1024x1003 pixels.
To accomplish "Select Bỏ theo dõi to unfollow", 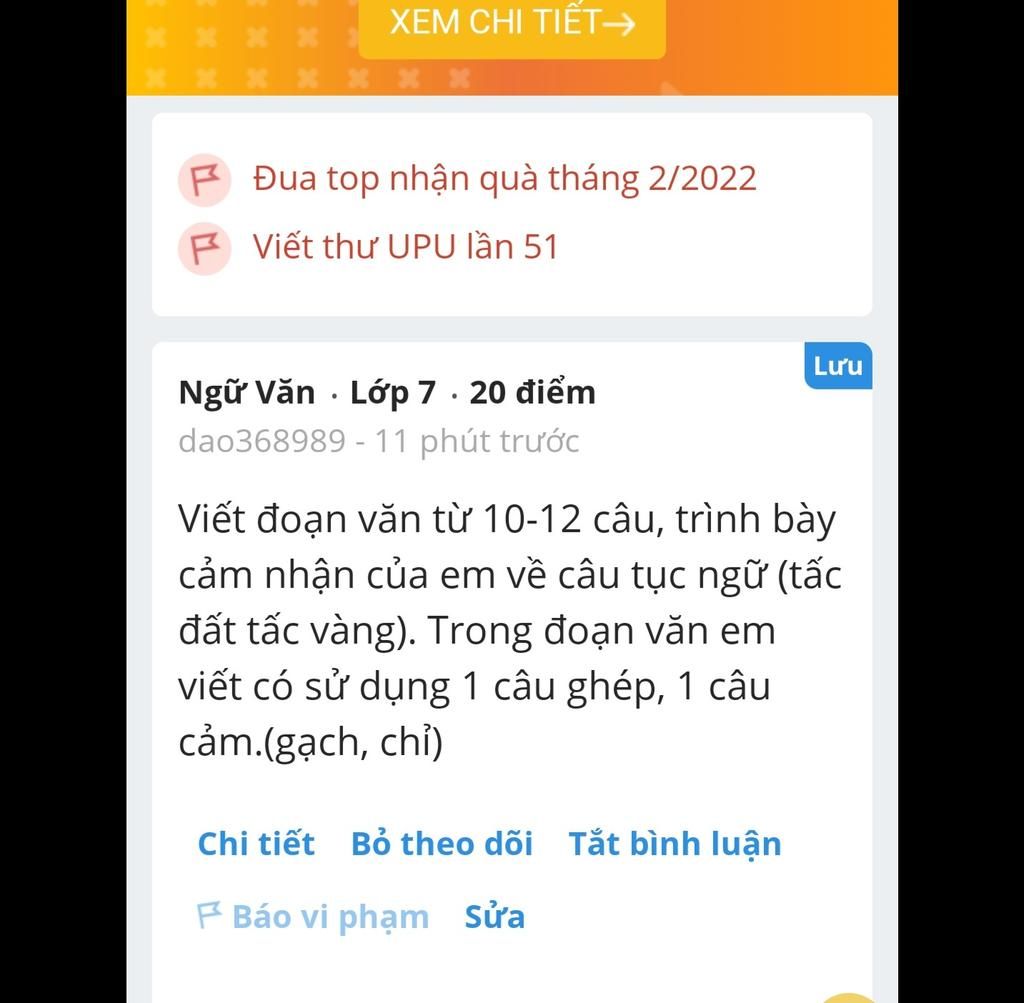I will pos(441,844).
